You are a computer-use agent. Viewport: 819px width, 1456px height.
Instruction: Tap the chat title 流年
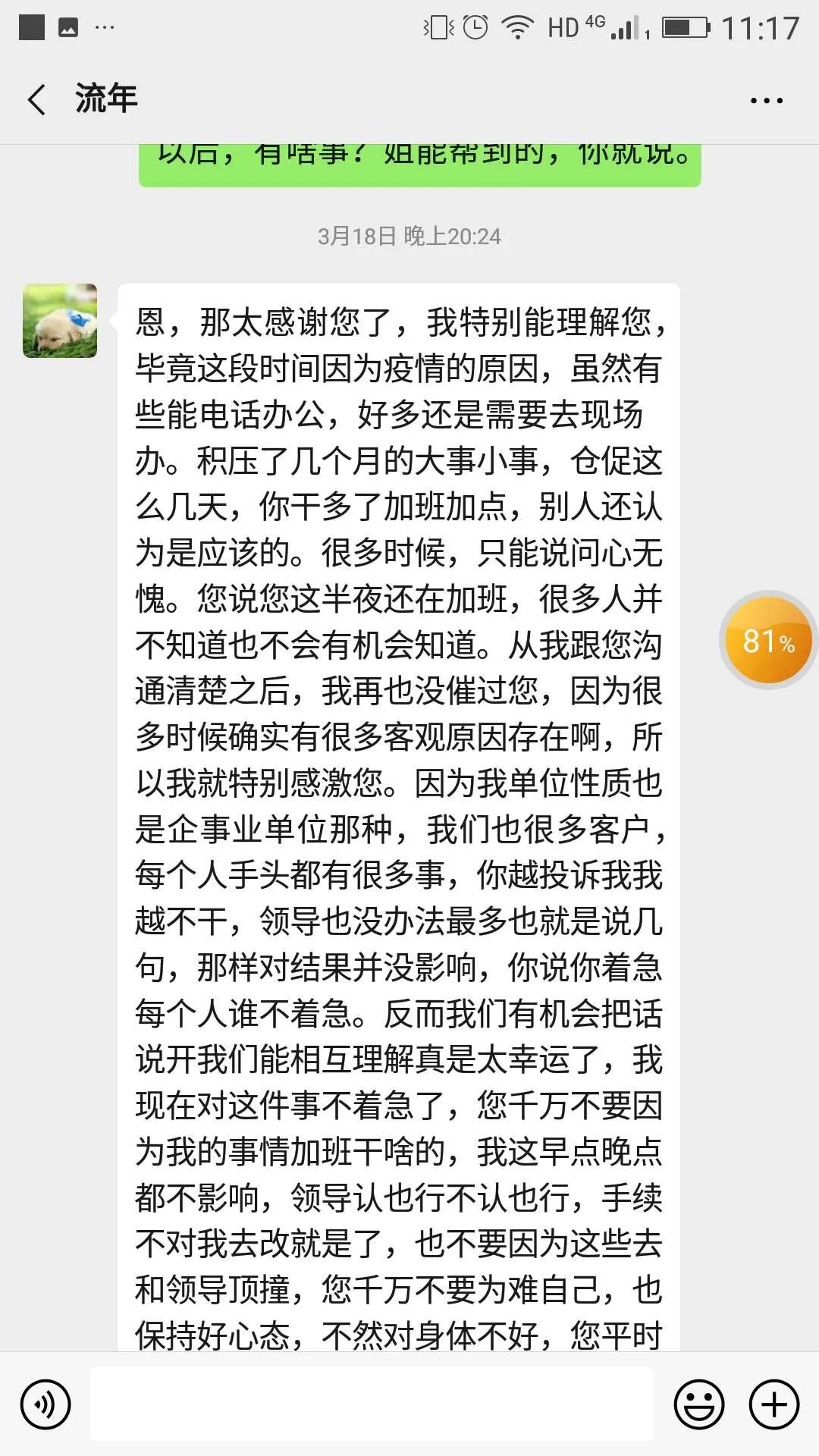(105, 98)
